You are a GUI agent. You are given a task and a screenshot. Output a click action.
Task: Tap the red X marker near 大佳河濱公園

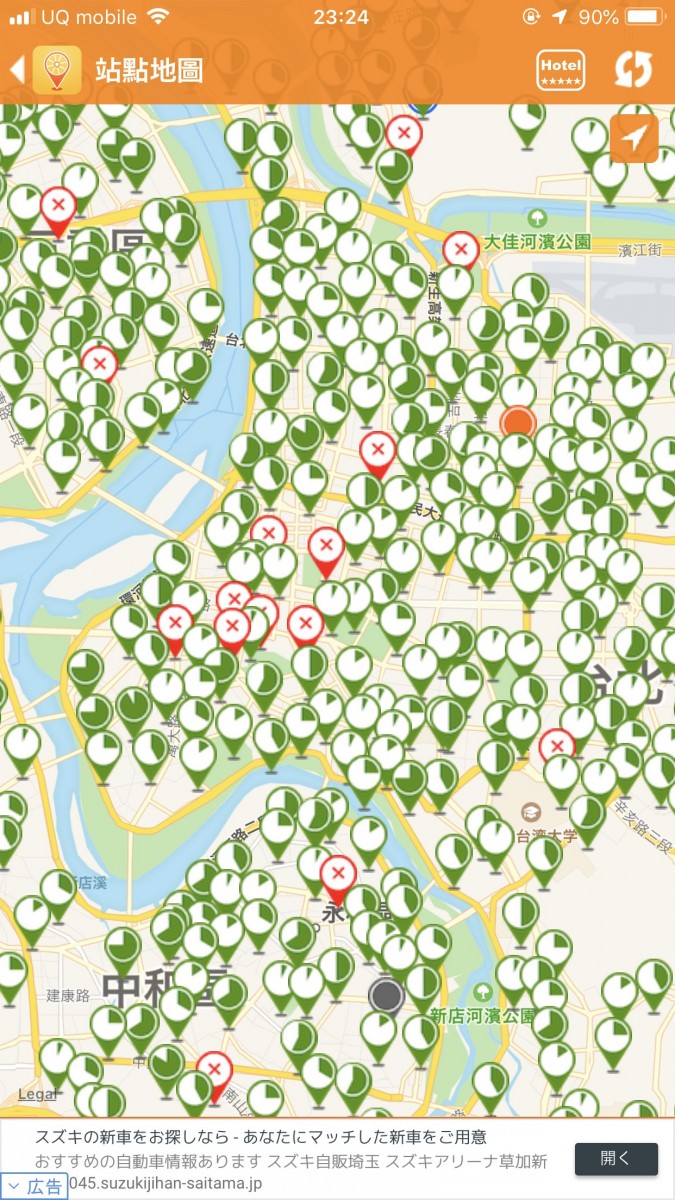(x=461, y=251)
